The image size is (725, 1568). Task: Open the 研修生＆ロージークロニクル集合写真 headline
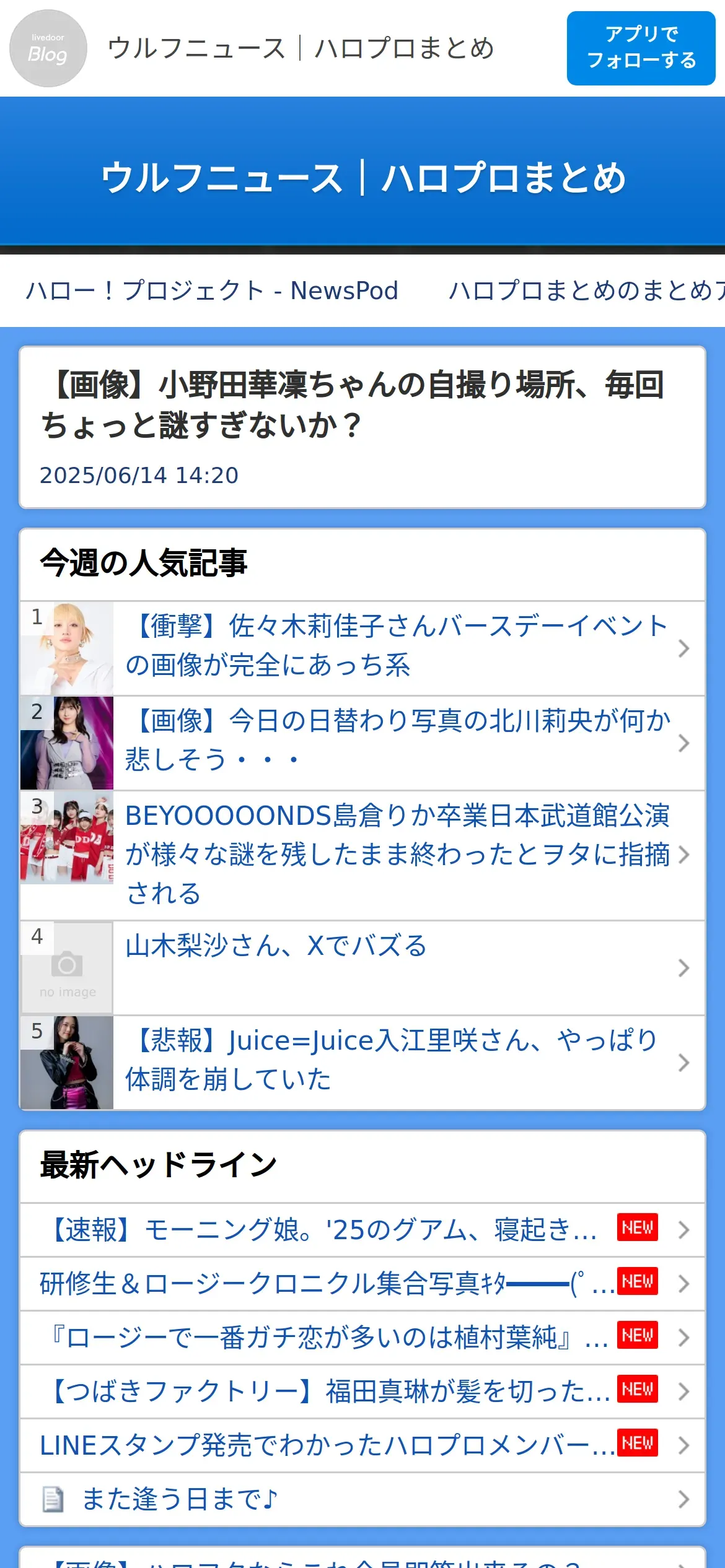point(322,1284)
